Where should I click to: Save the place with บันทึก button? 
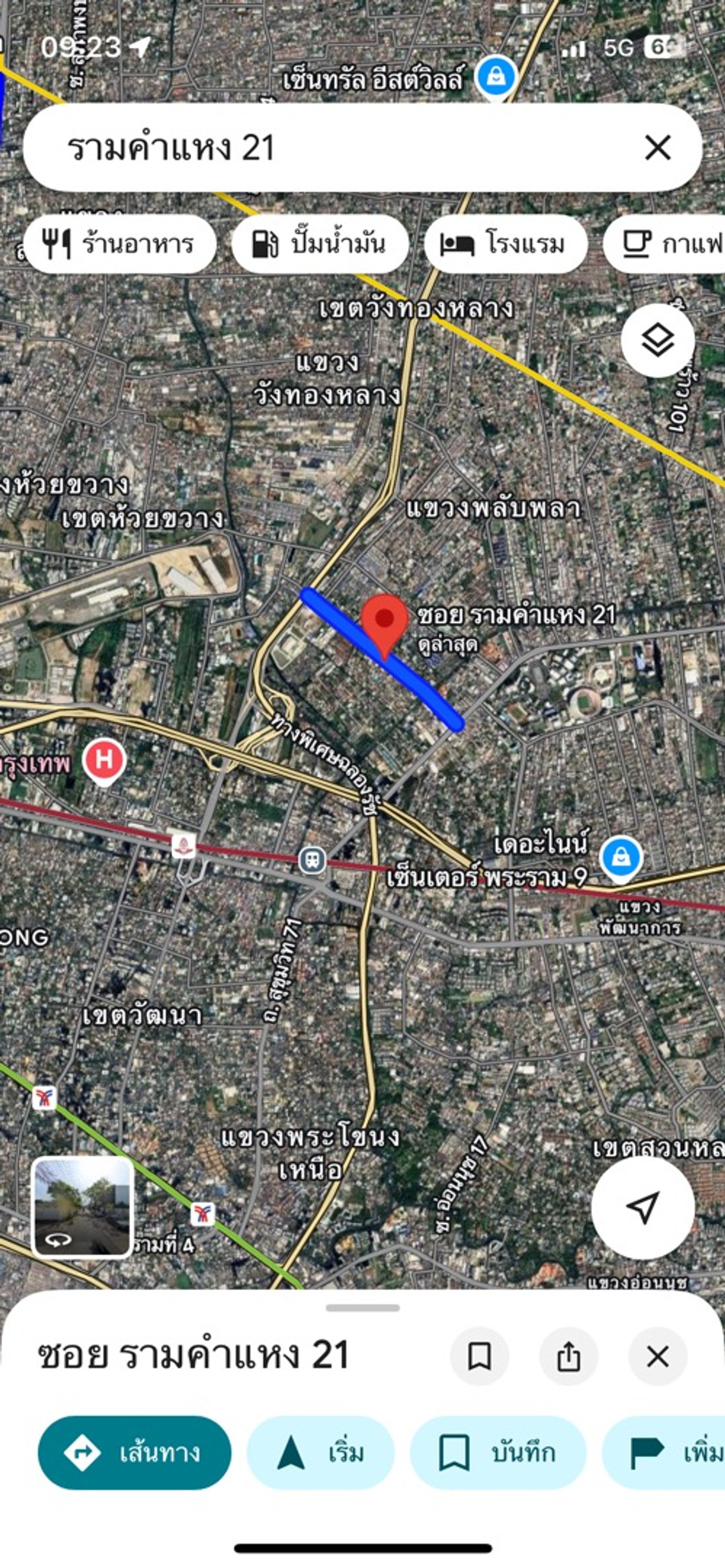[498, 1453]
